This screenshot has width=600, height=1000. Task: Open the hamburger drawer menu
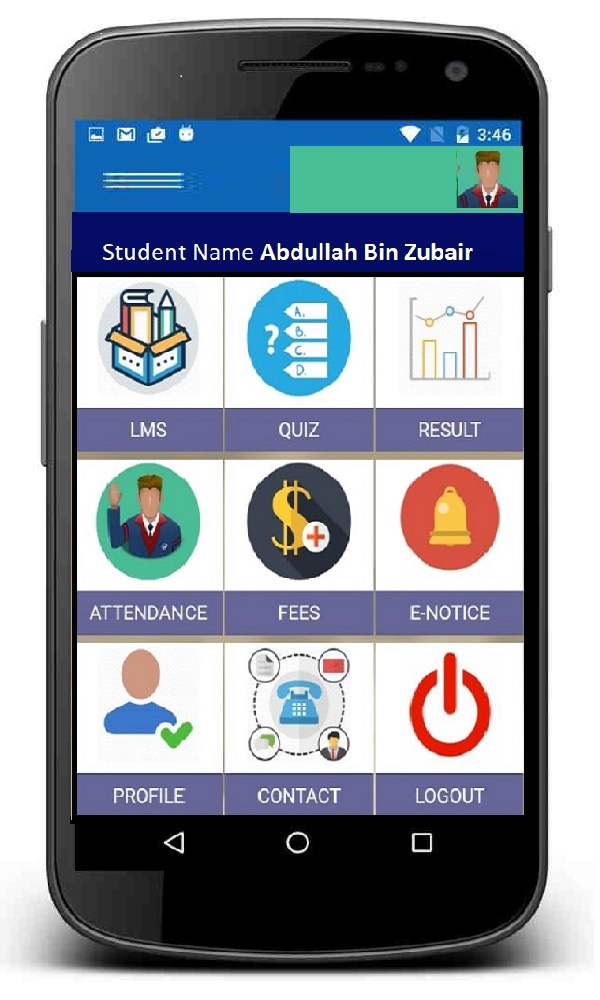[145, 181]
